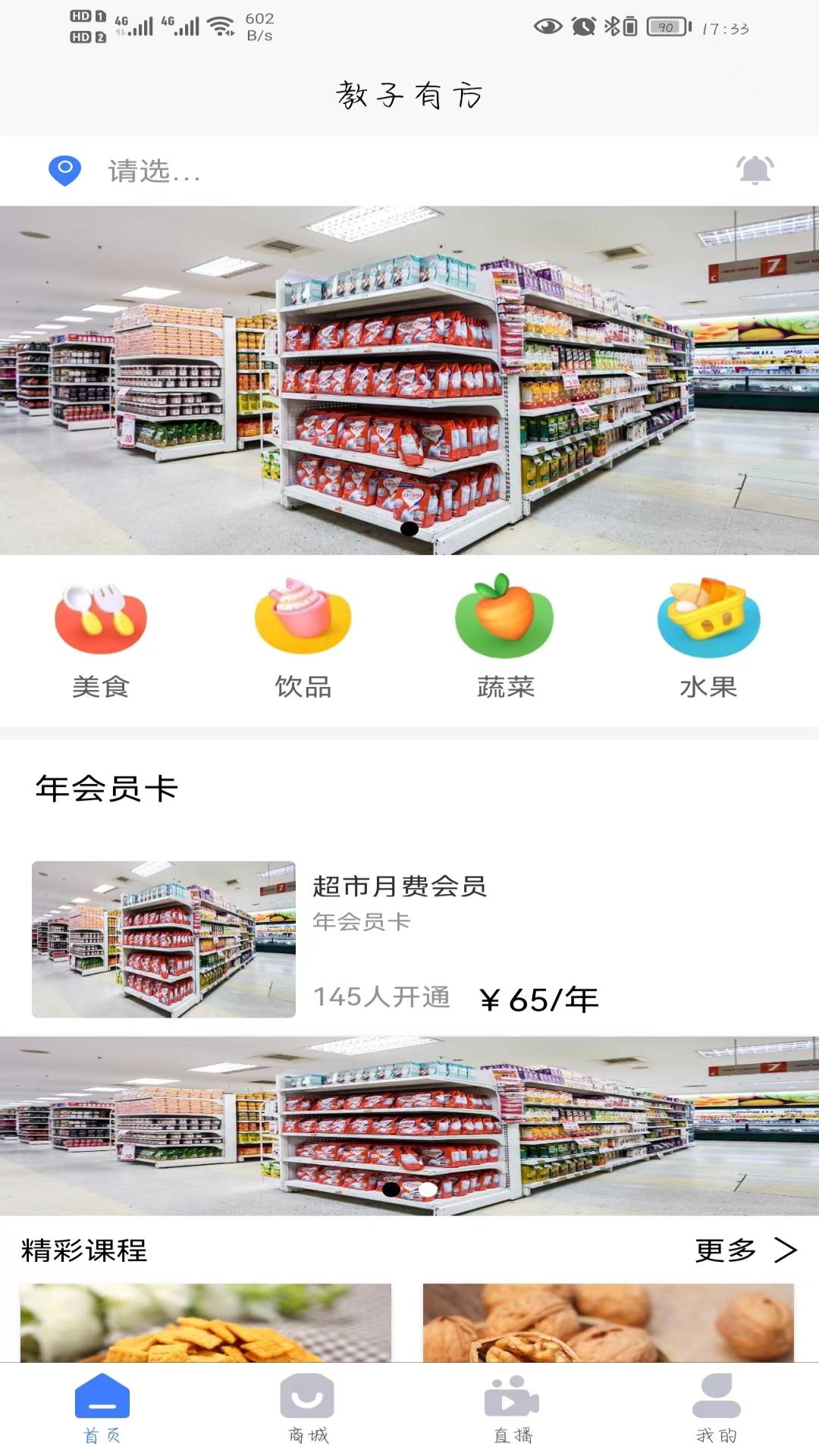
Task: Open the second supermarket promo banner
Action: 409,1126
